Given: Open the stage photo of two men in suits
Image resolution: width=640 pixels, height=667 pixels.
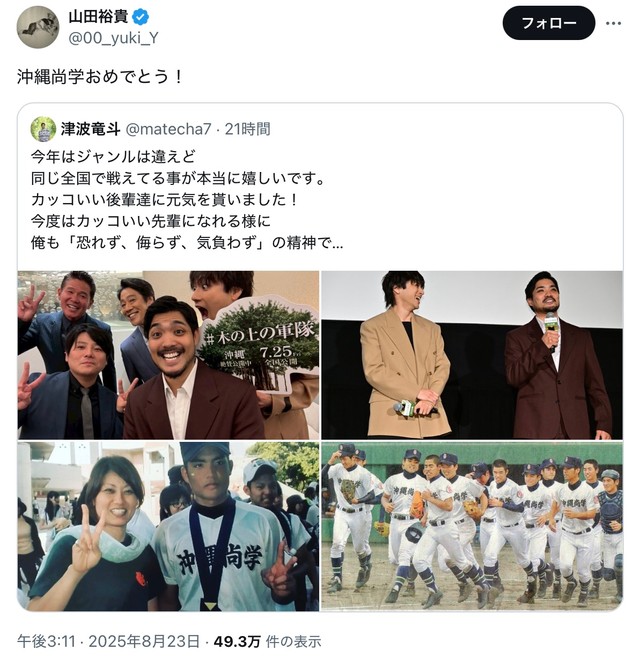Looking at the screenshot, I should (x=471, y=354).
